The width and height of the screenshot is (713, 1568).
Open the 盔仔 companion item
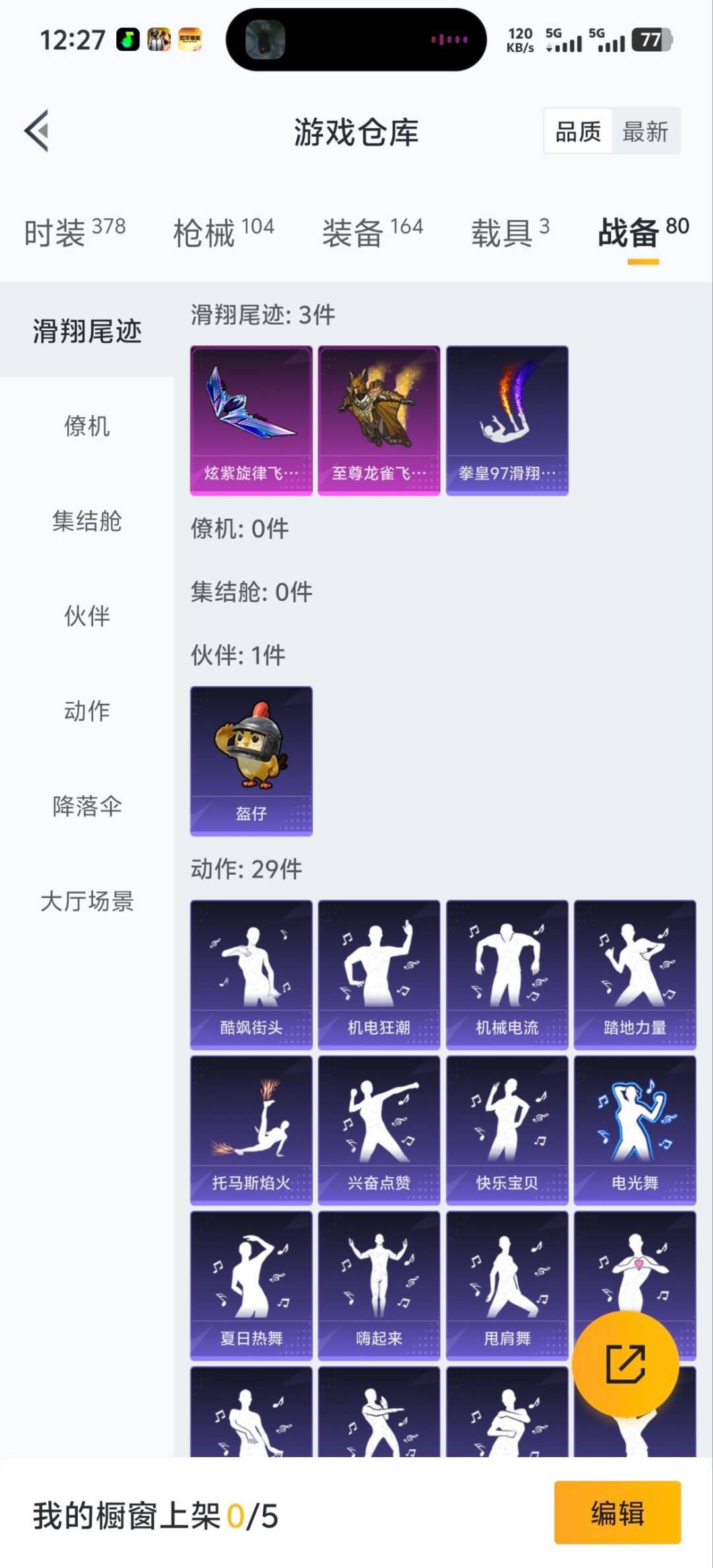(251, 761)
